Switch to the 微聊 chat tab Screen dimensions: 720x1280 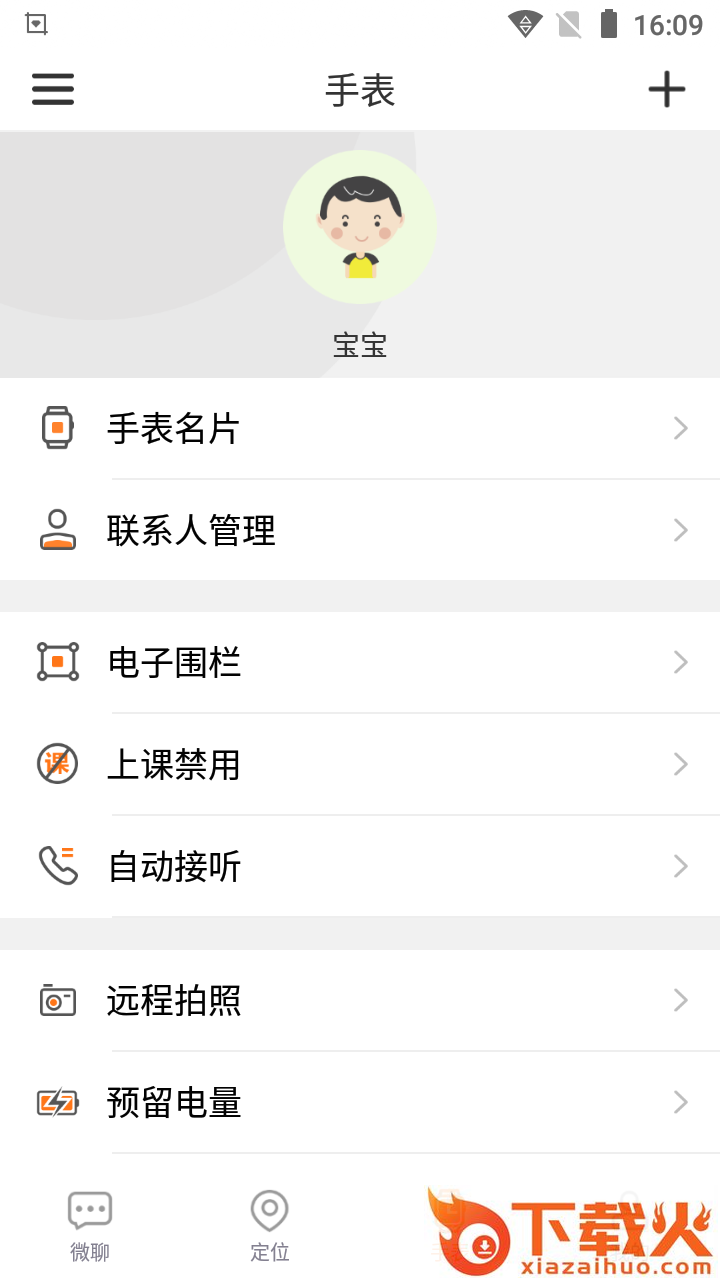(90, 1225)
